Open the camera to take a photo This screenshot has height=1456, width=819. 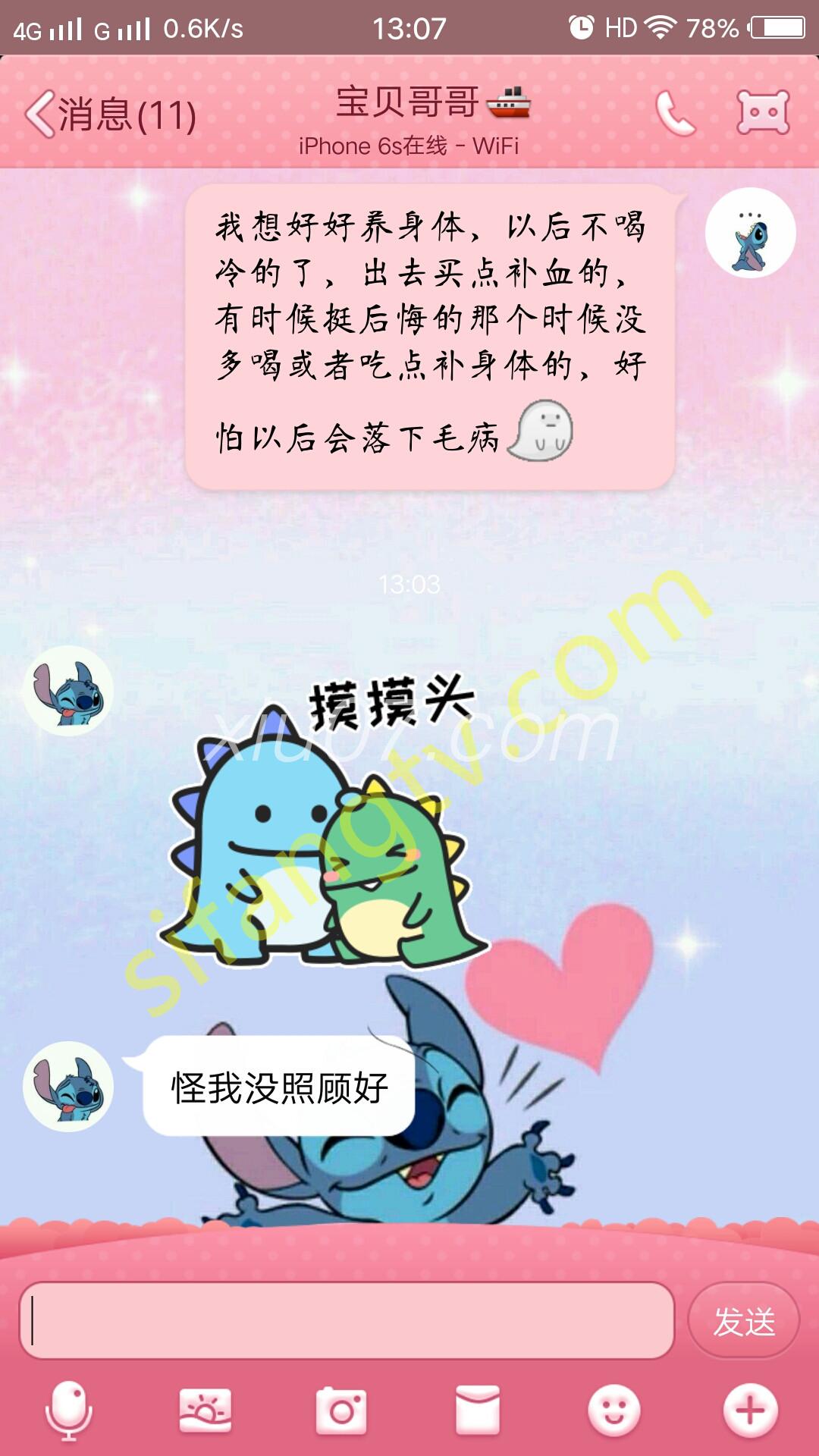(x=341, y=1410)
